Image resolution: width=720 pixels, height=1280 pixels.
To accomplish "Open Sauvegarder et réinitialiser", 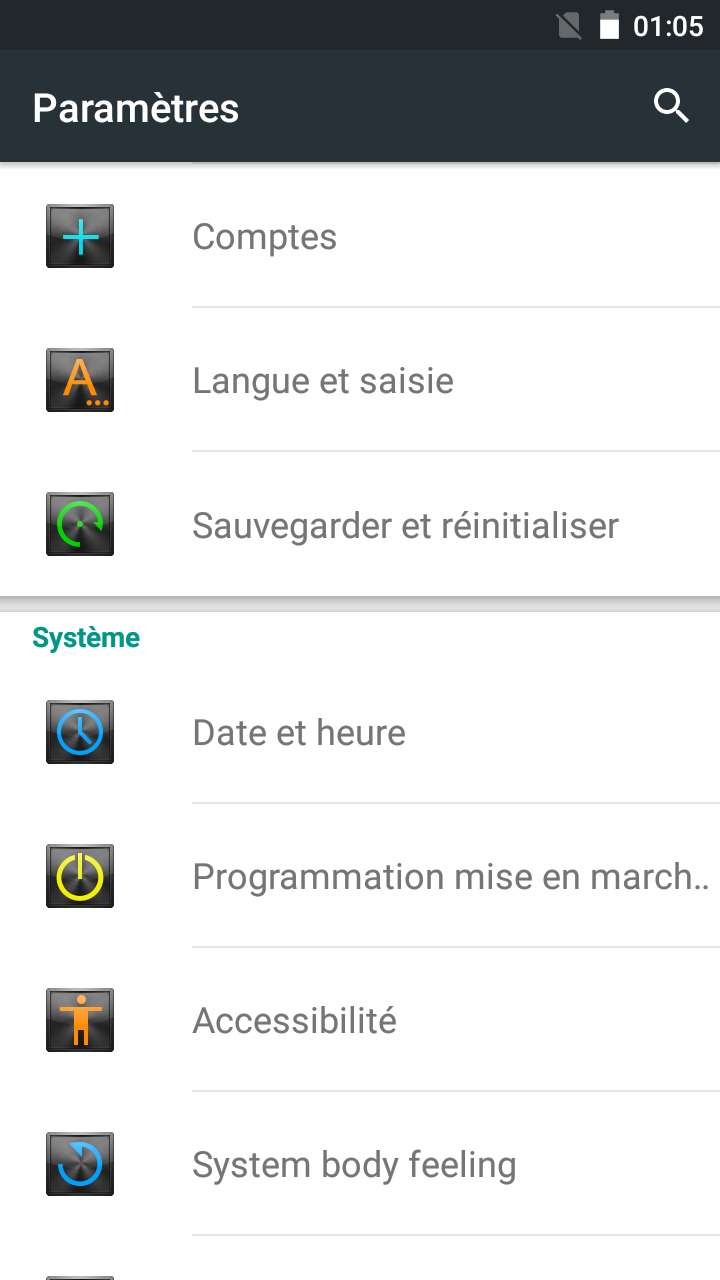I will pos(405,525).
